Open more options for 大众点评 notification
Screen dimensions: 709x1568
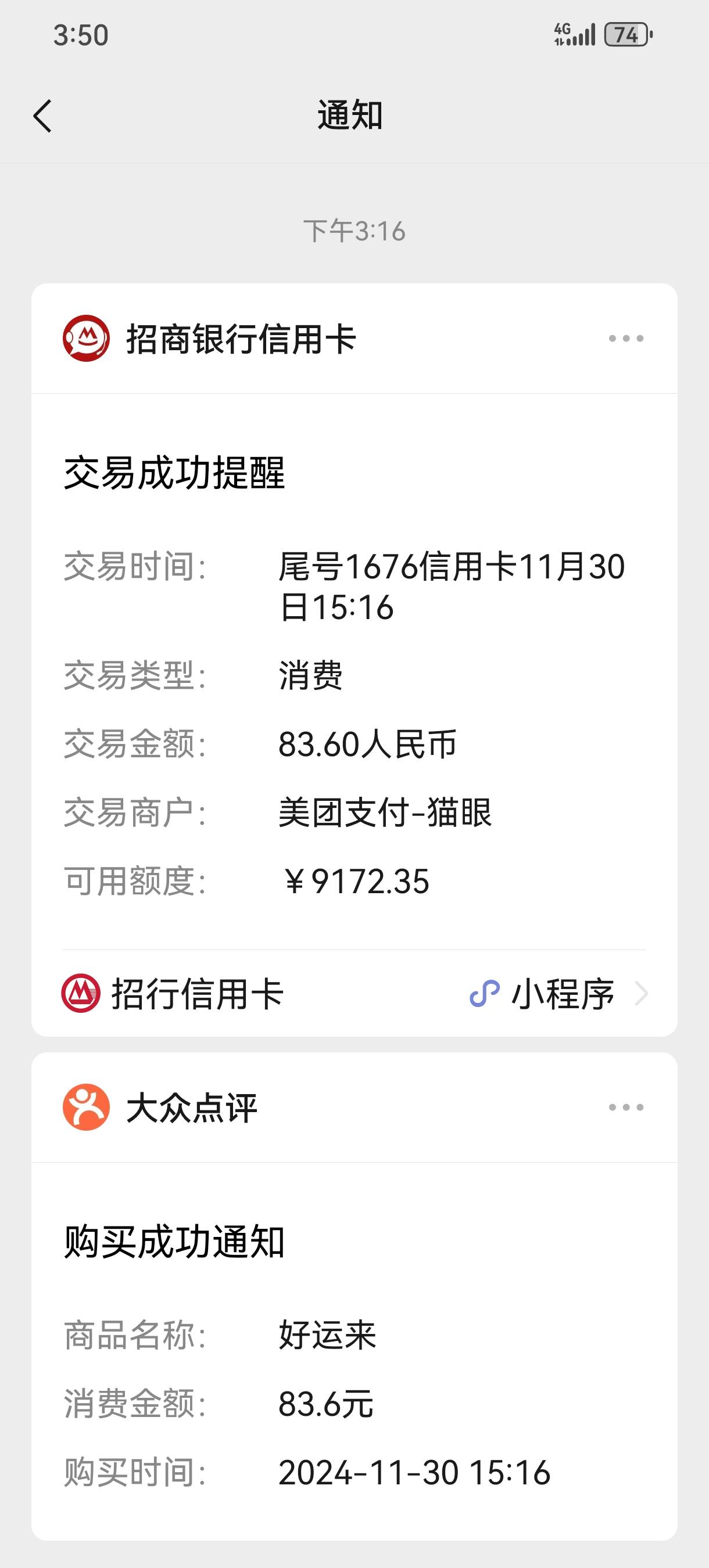[625, 1107]
